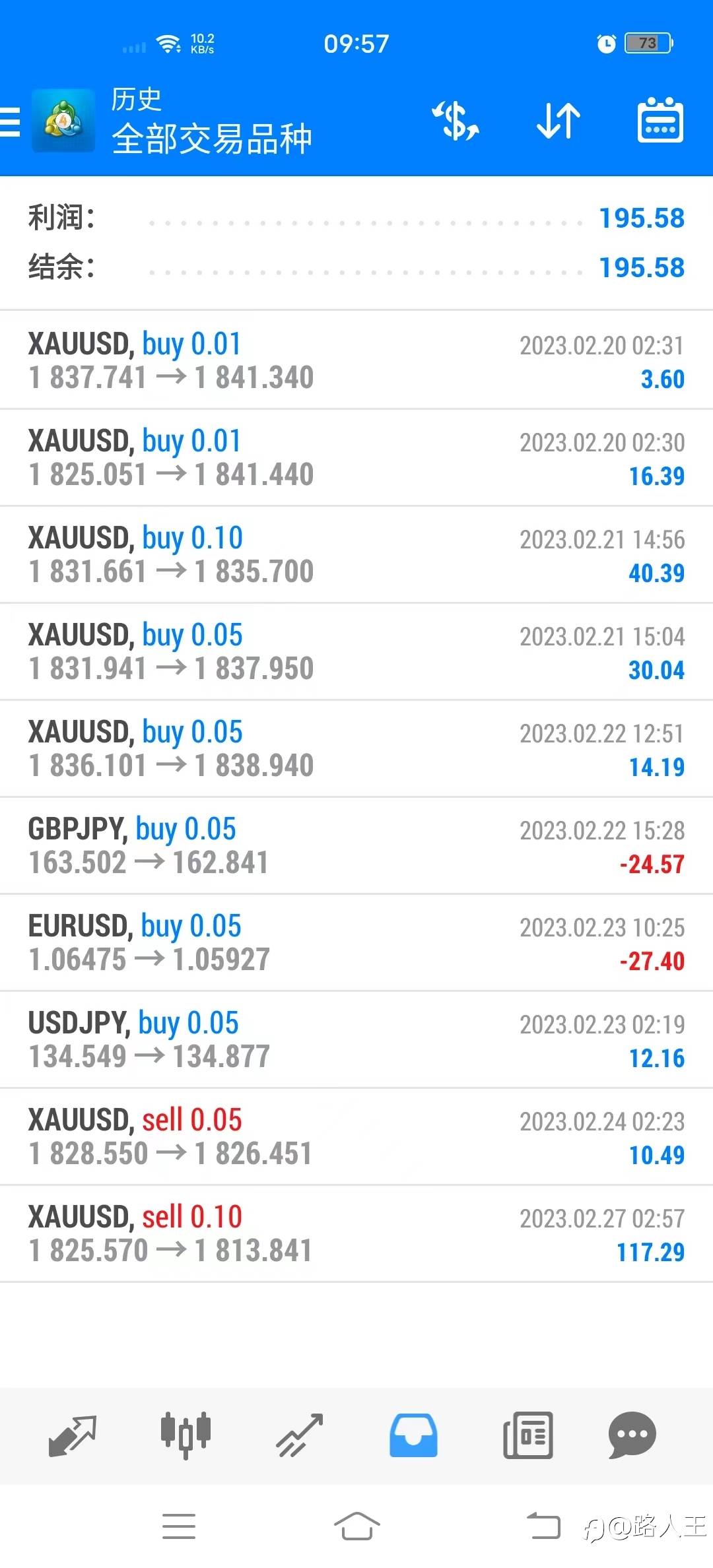
Task: Open the XAUUSD buy 0.01 trade with profit 3.60
Action: coord(356,360)
